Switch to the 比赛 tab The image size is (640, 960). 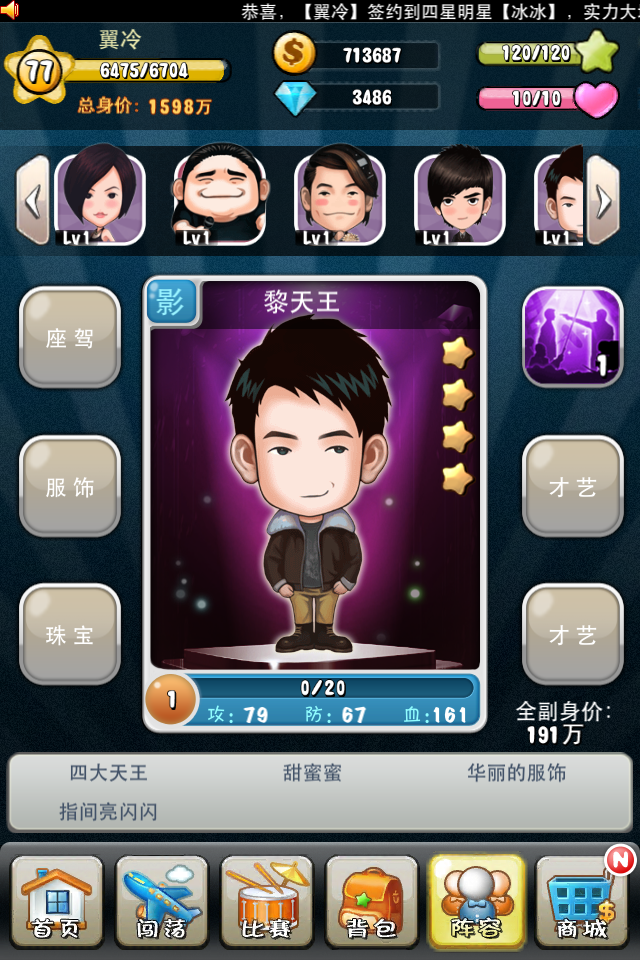(x=267, y=902)
